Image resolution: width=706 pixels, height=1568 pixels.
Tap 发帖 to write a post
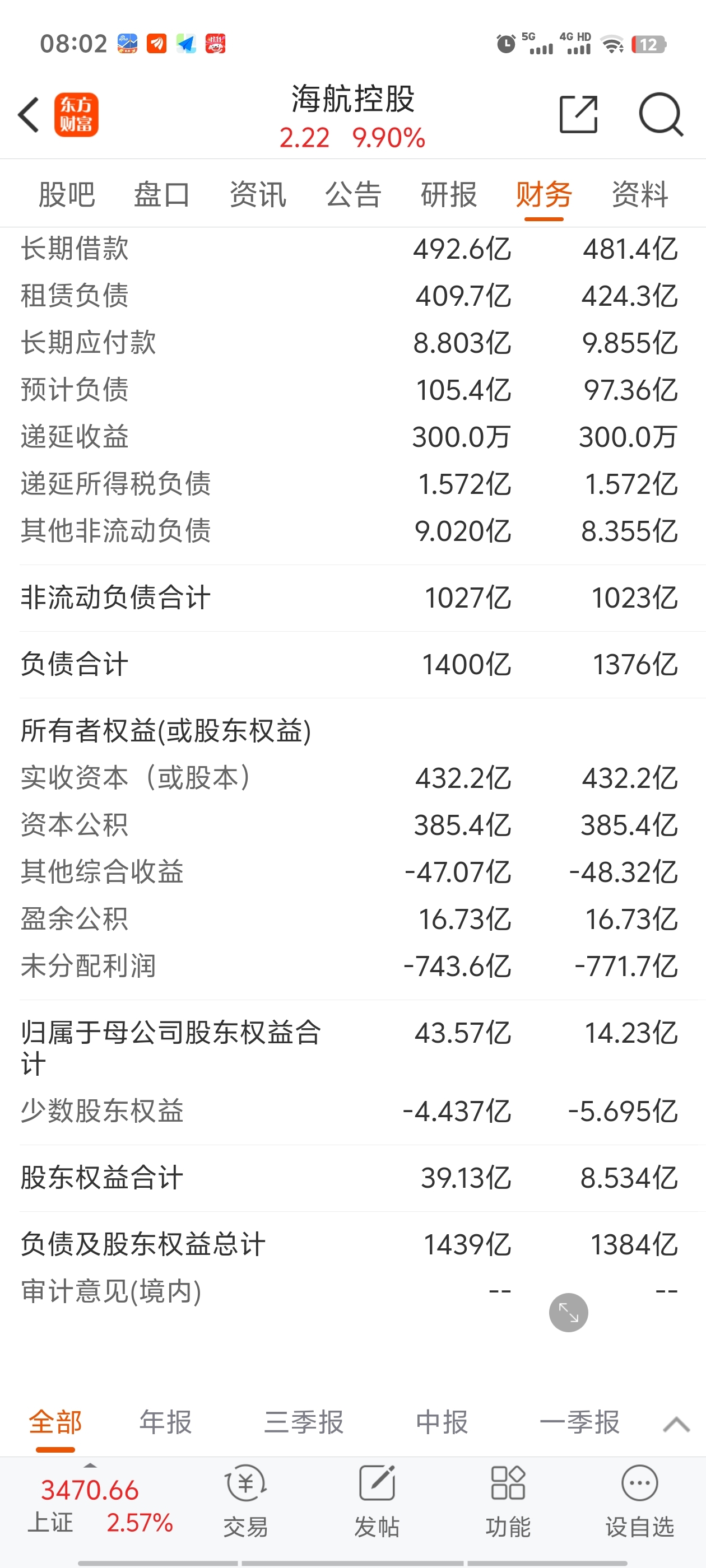click(377, 1500)
